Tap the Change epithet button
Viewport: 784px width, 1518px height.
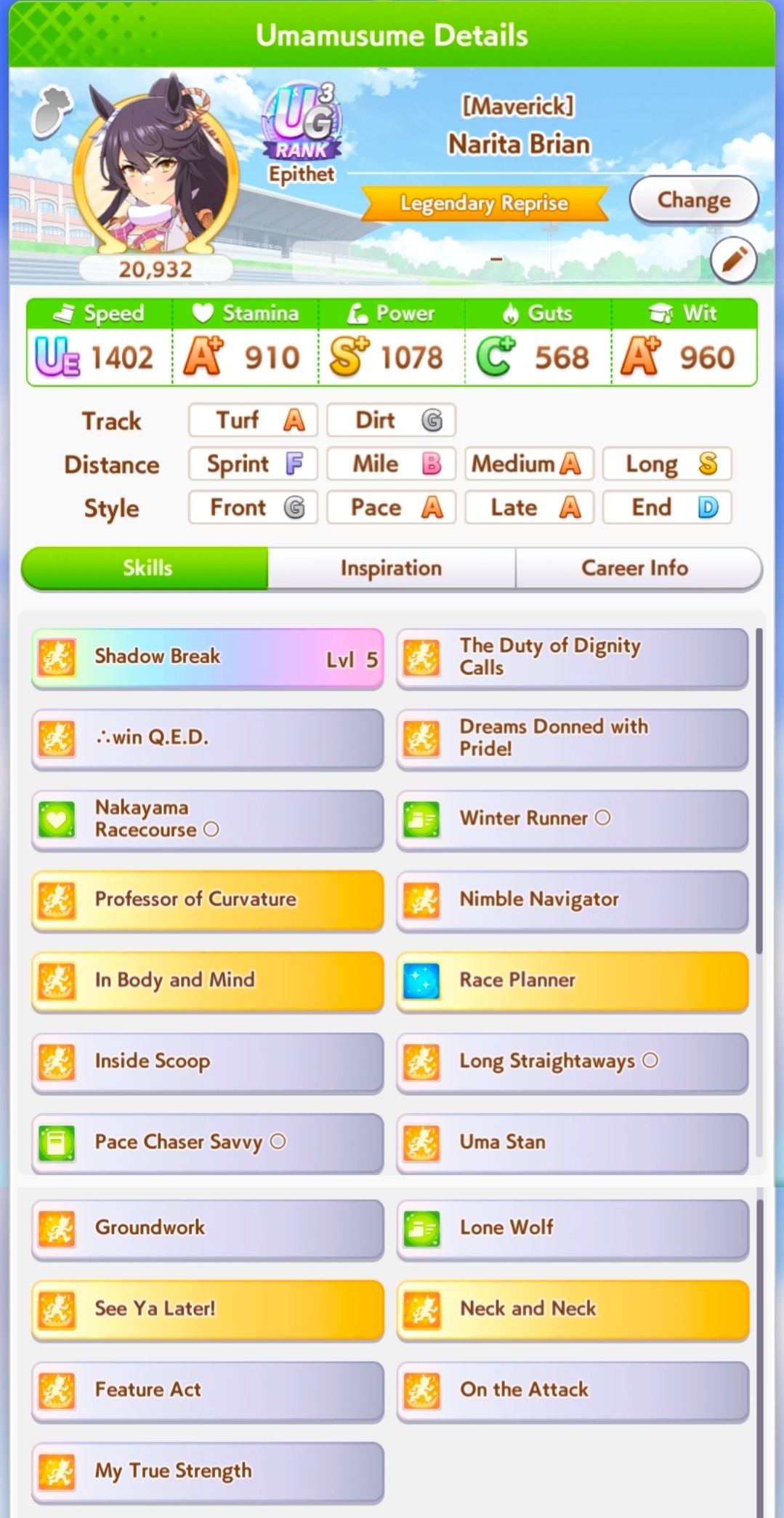(694, 200)
